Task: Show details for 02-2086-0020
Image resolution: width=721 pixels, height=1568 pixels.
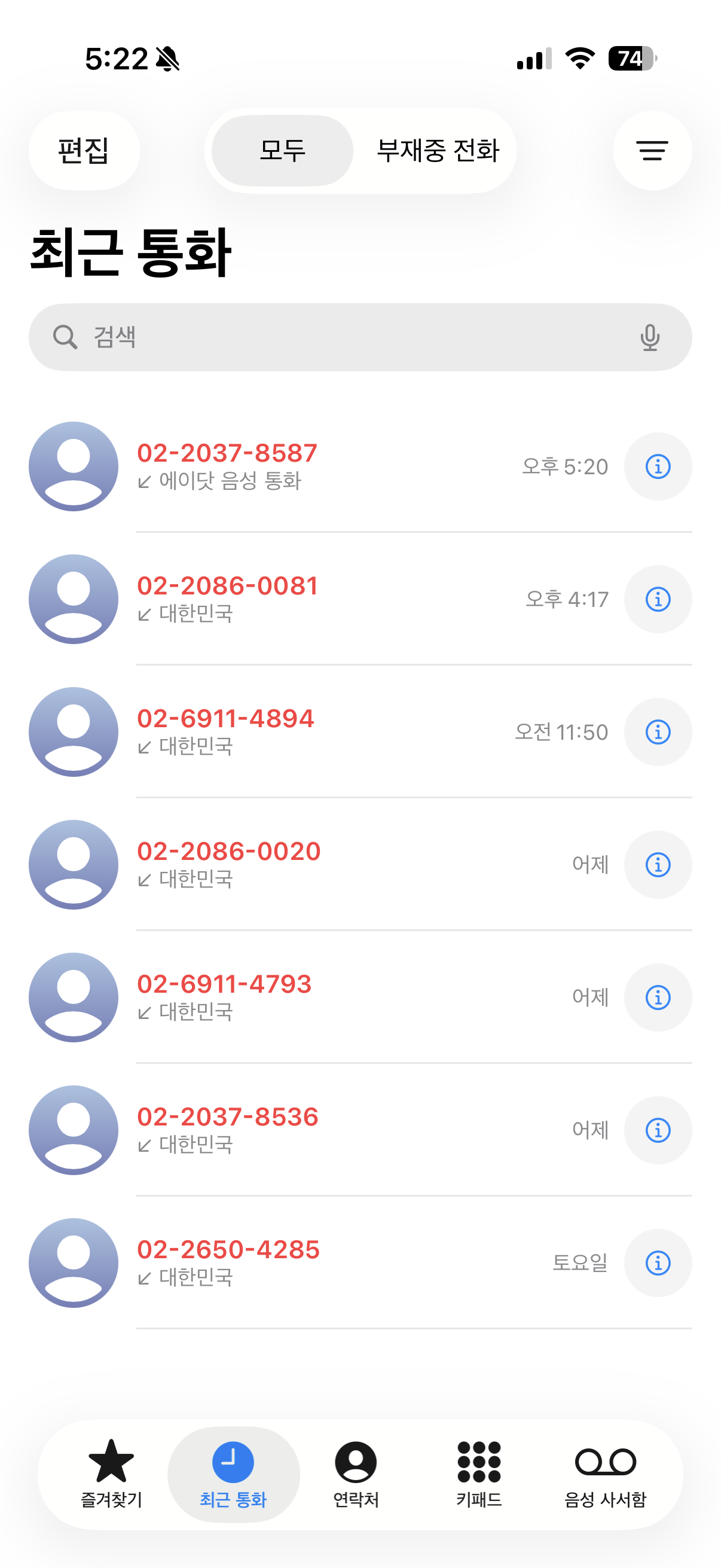Action: [658, 864]
